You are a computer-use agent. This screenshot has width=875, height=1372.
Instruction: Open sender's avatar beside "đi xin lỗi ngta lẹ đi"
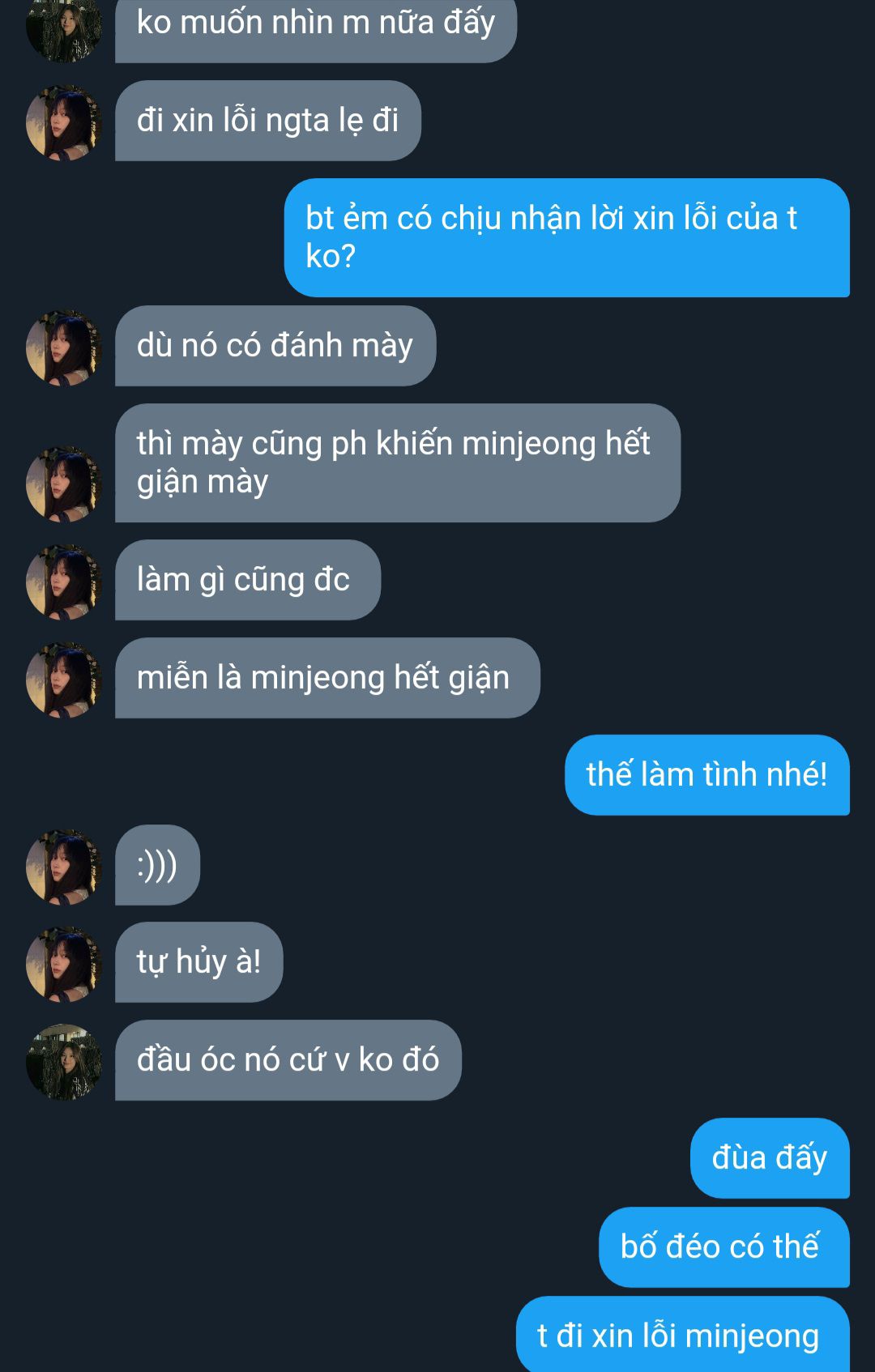(63, 122)
